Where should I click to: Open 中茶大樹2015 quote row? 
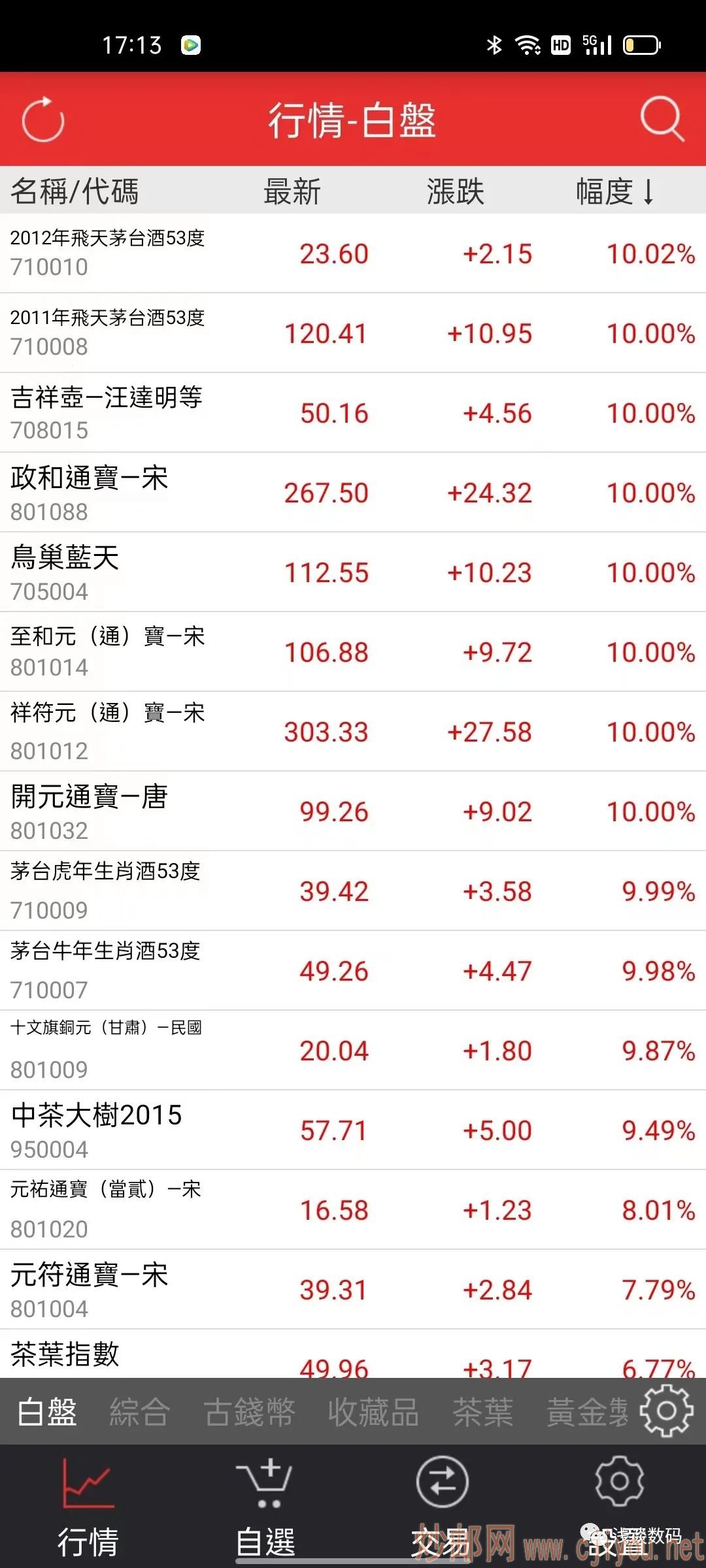click(x=353, y=1130)
